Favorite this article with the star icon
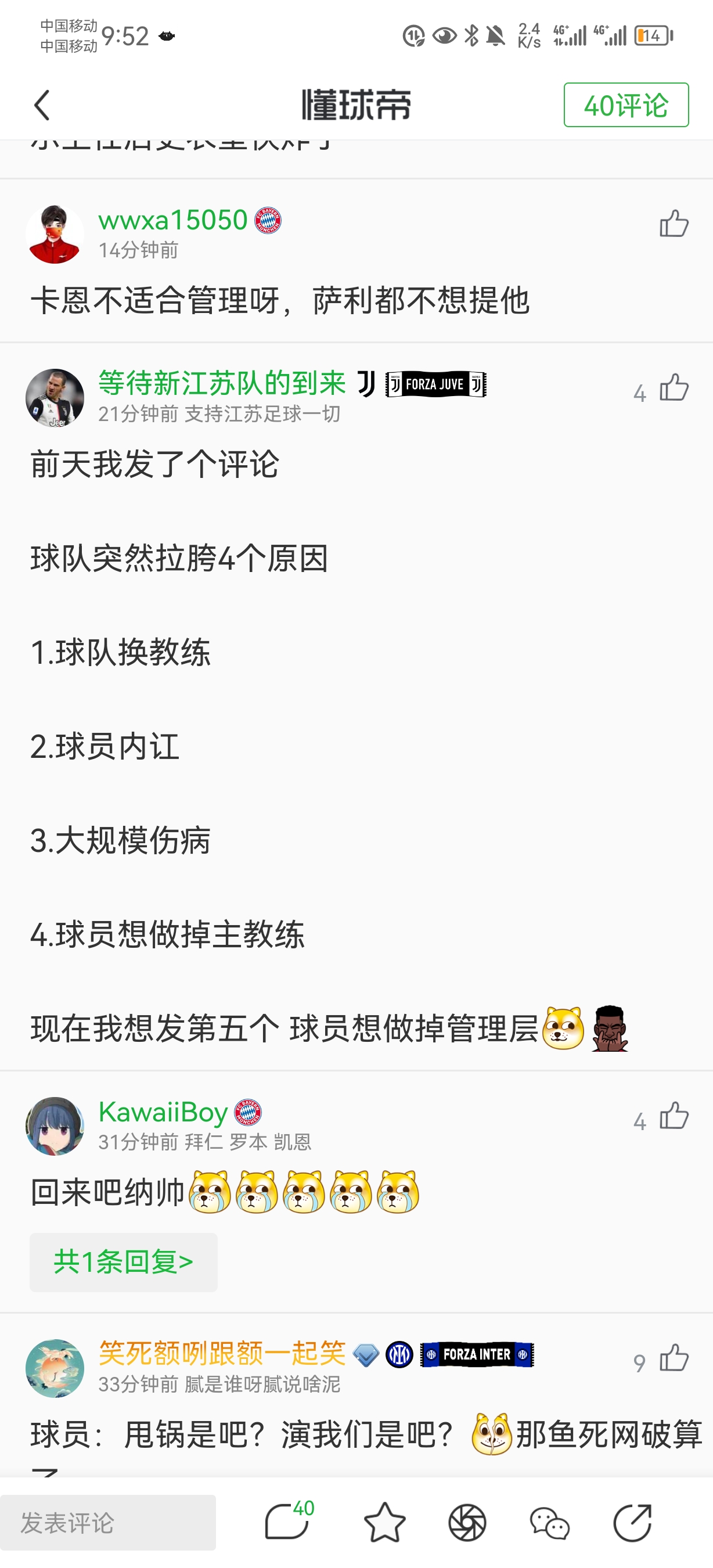 point(384,1522)
